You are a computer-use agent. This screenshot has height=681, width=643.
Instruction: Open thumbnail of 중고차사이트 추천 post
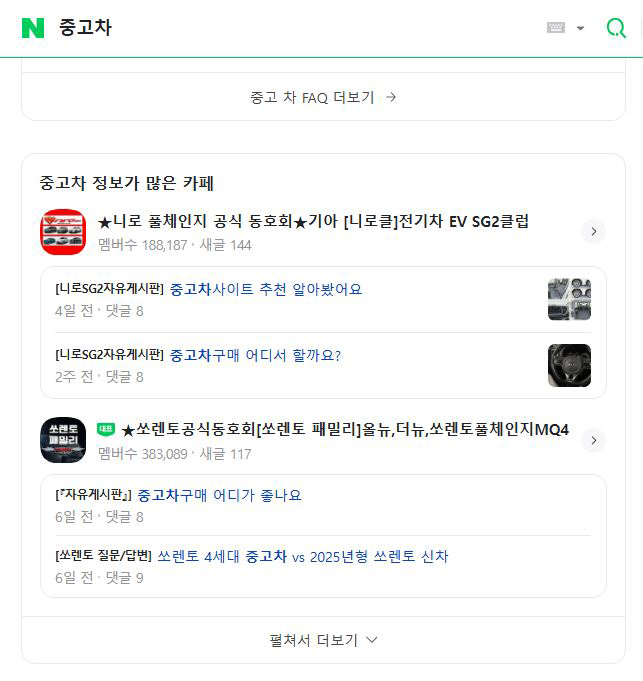(x=569, y=299)
